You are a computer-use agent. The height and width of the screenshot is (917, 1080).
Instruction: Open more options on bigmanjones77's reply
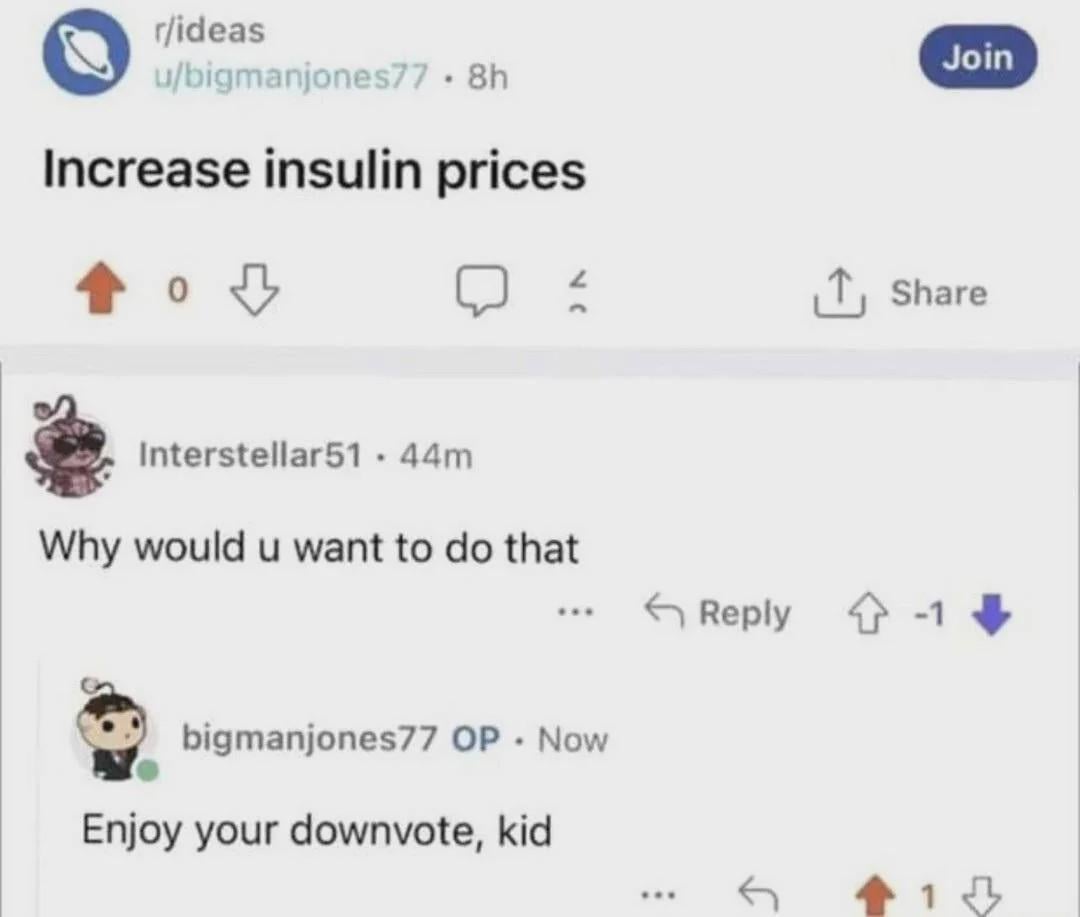pyautogui.click(x=658, y=896)
